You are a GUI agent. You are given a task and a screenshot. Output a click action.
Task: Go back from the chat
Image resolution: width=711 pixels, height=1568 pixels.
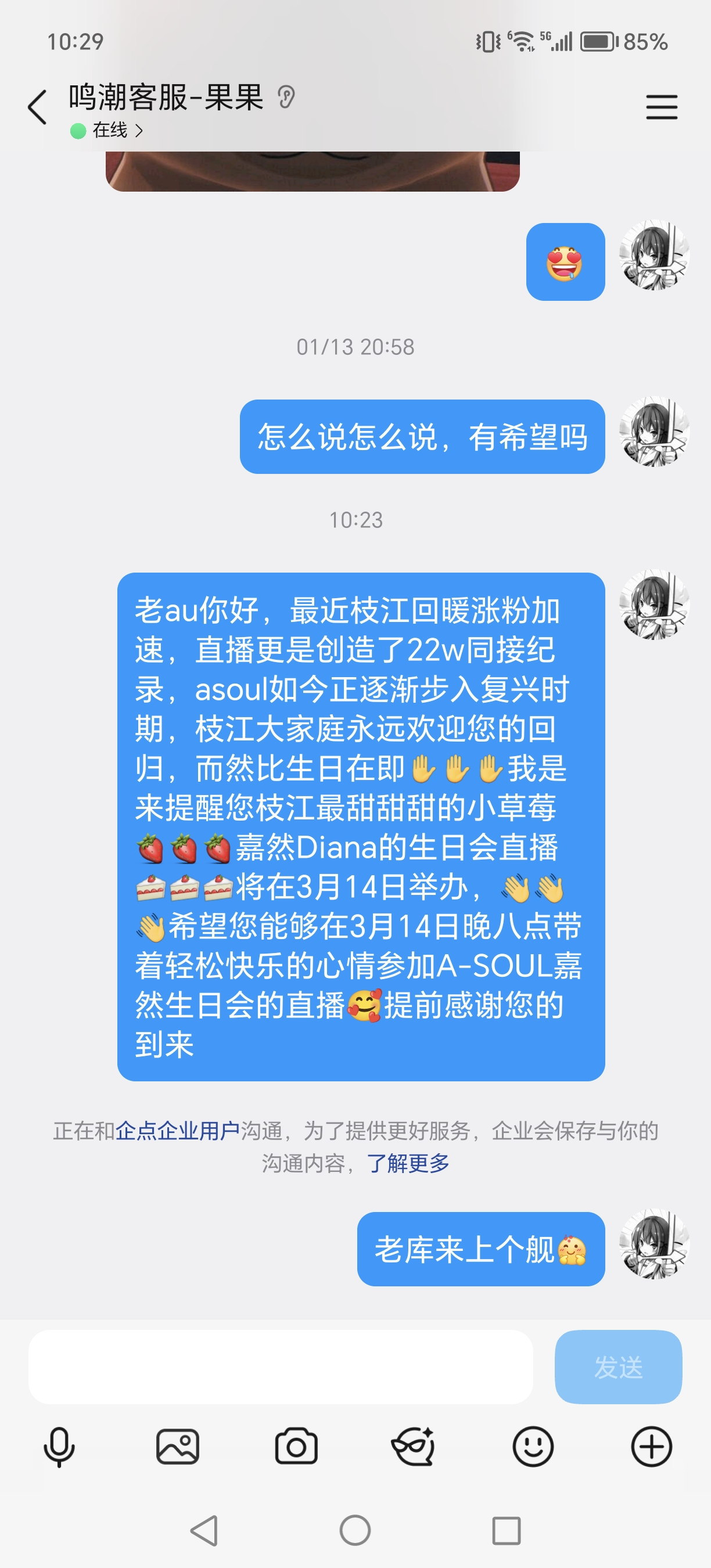click(38, 108)
